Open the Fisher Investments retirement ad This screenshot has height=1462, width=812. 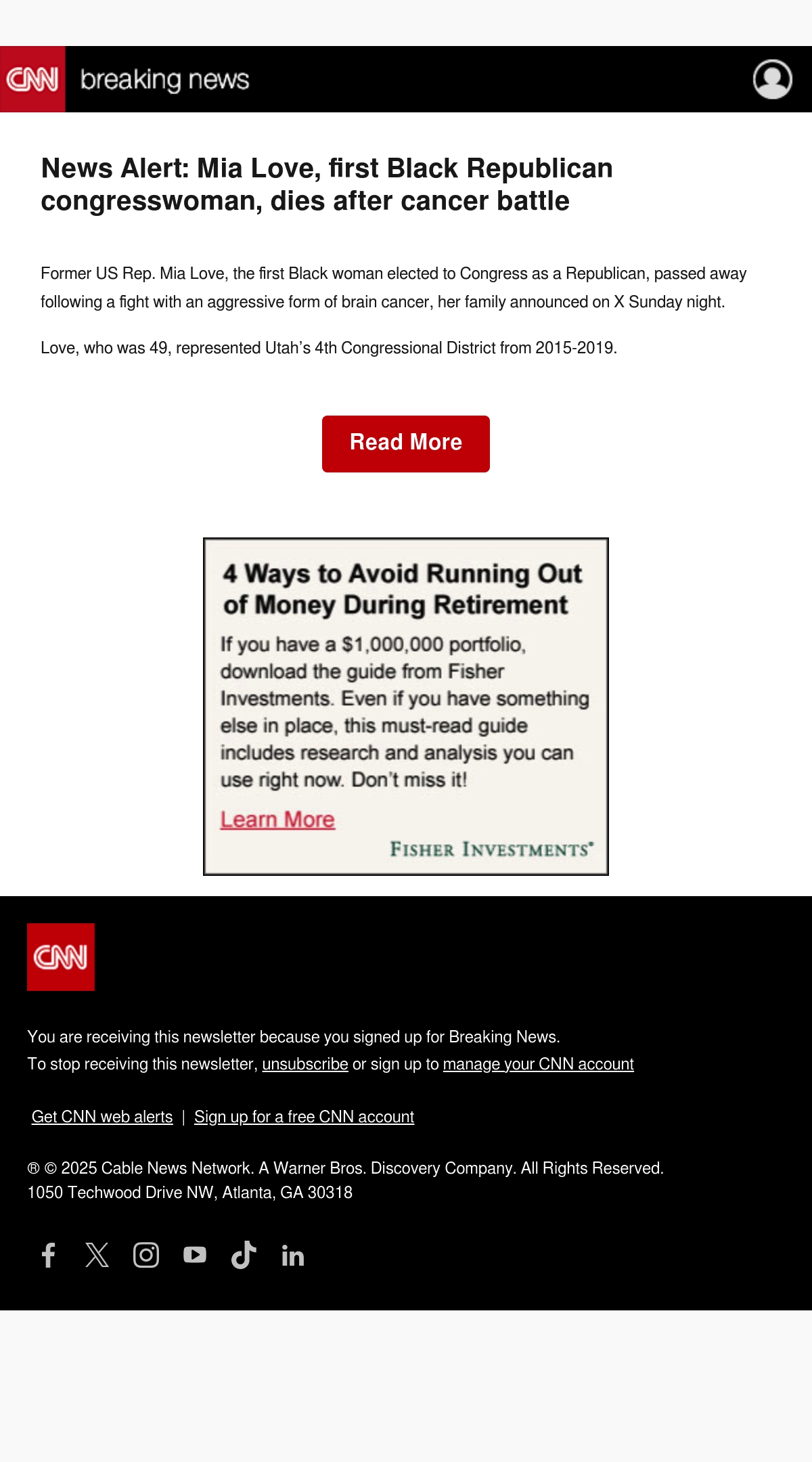click(x=406, y=707)
